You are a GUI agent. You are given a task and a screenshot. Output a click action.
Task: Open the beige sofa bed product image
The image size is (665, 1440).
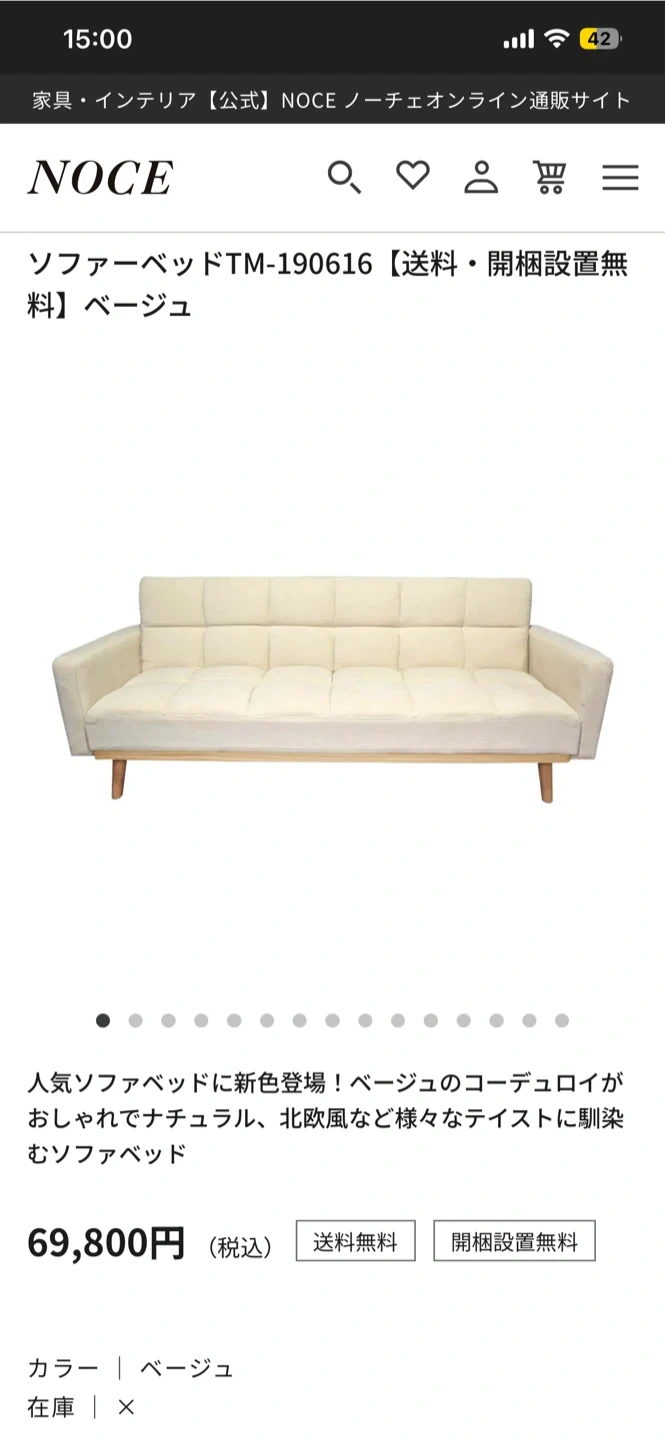pyautogui.click(x=332, y=688)
